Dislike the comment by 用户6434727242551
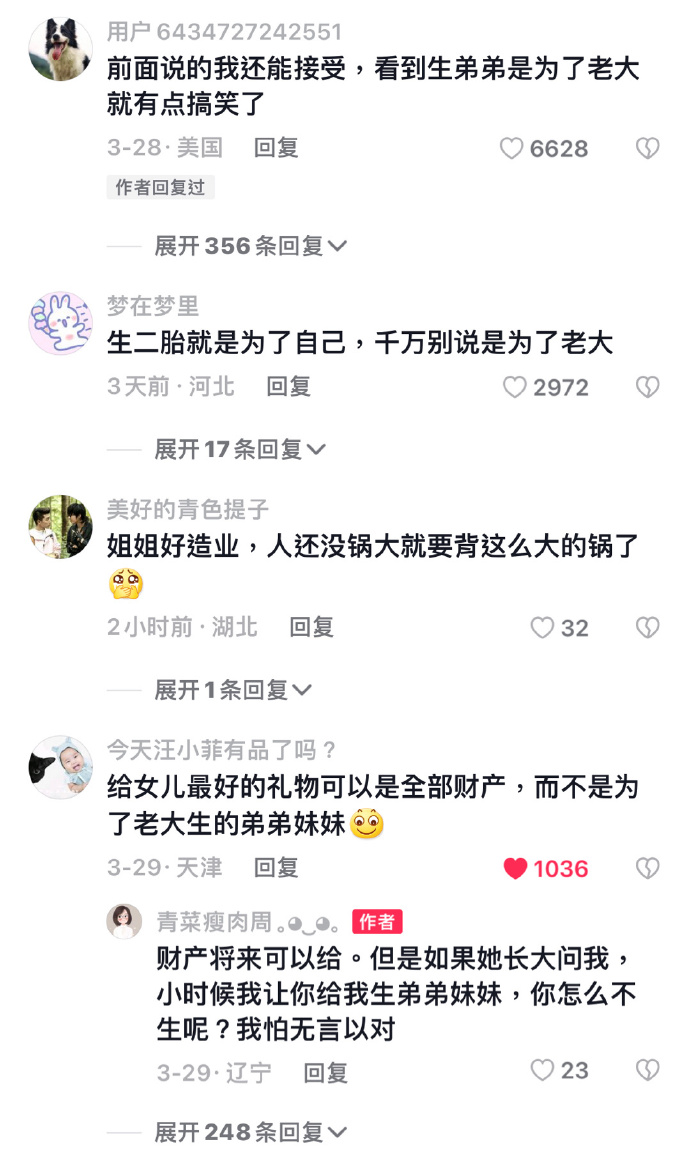The image size is (690, 1161). (648, 149)
